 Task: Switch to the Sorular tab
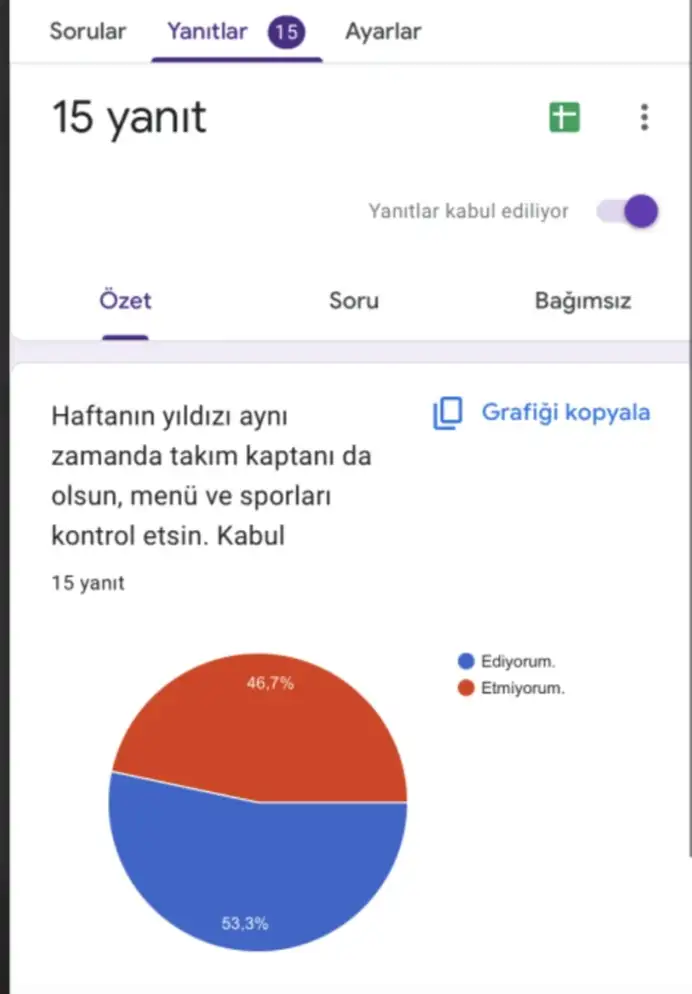point(88,31)
